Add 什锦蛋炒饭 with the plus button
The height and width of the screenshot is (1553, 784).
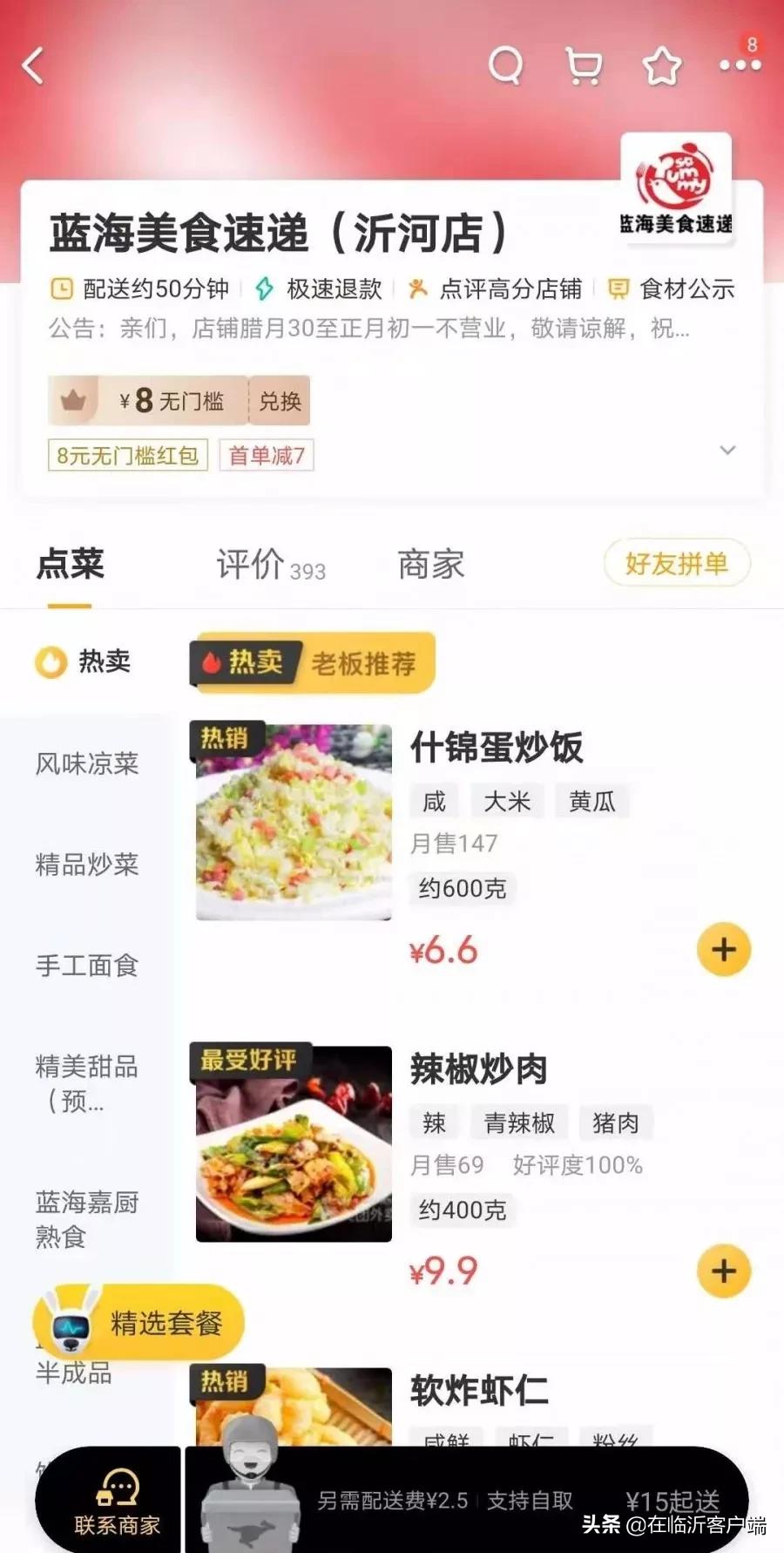[724, 950]
